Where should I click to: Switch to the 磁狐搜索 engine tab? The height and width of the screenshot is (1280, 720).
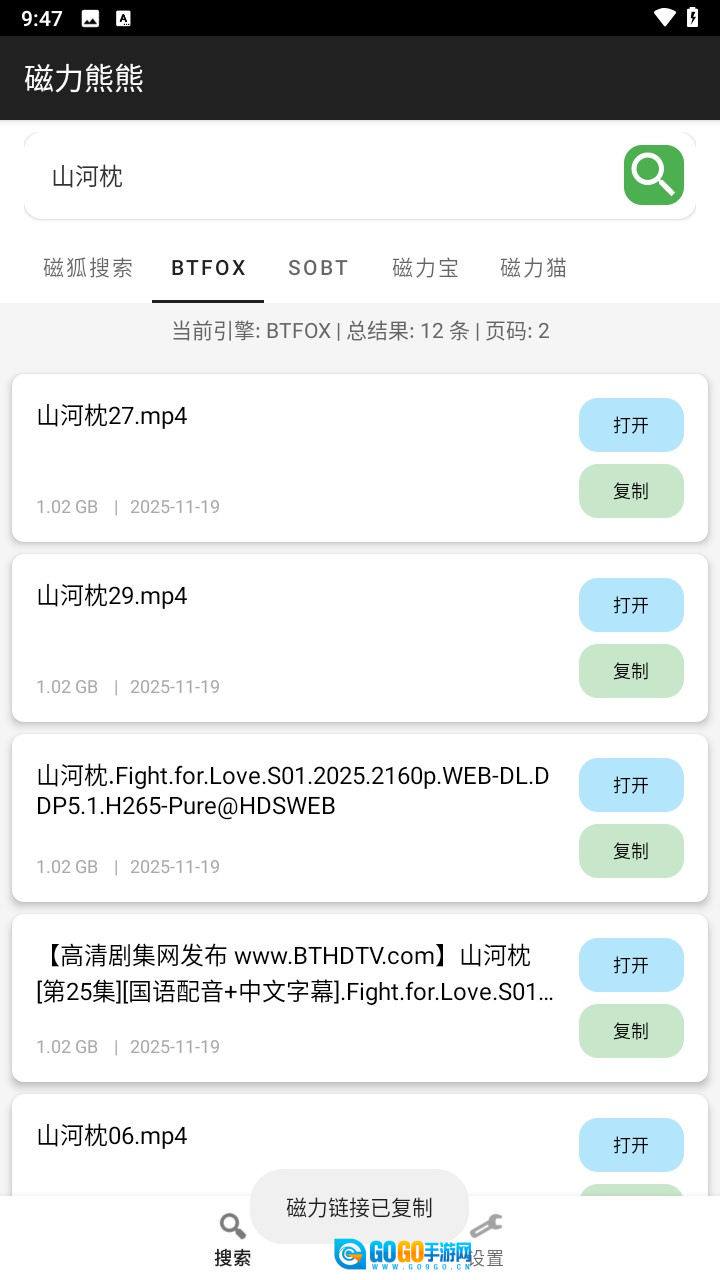(88, 268)
